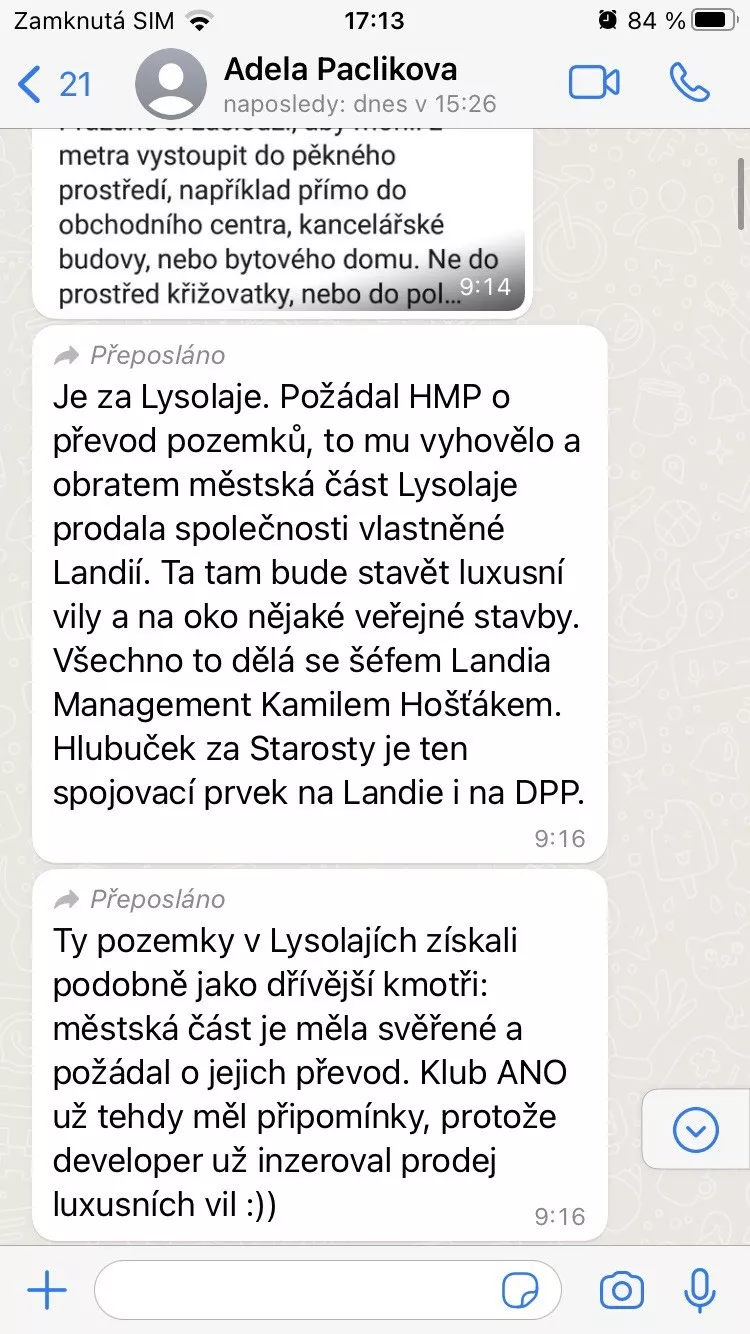Record a voice message with the microphone
750x1334 pixels.
coord(699,1291)
